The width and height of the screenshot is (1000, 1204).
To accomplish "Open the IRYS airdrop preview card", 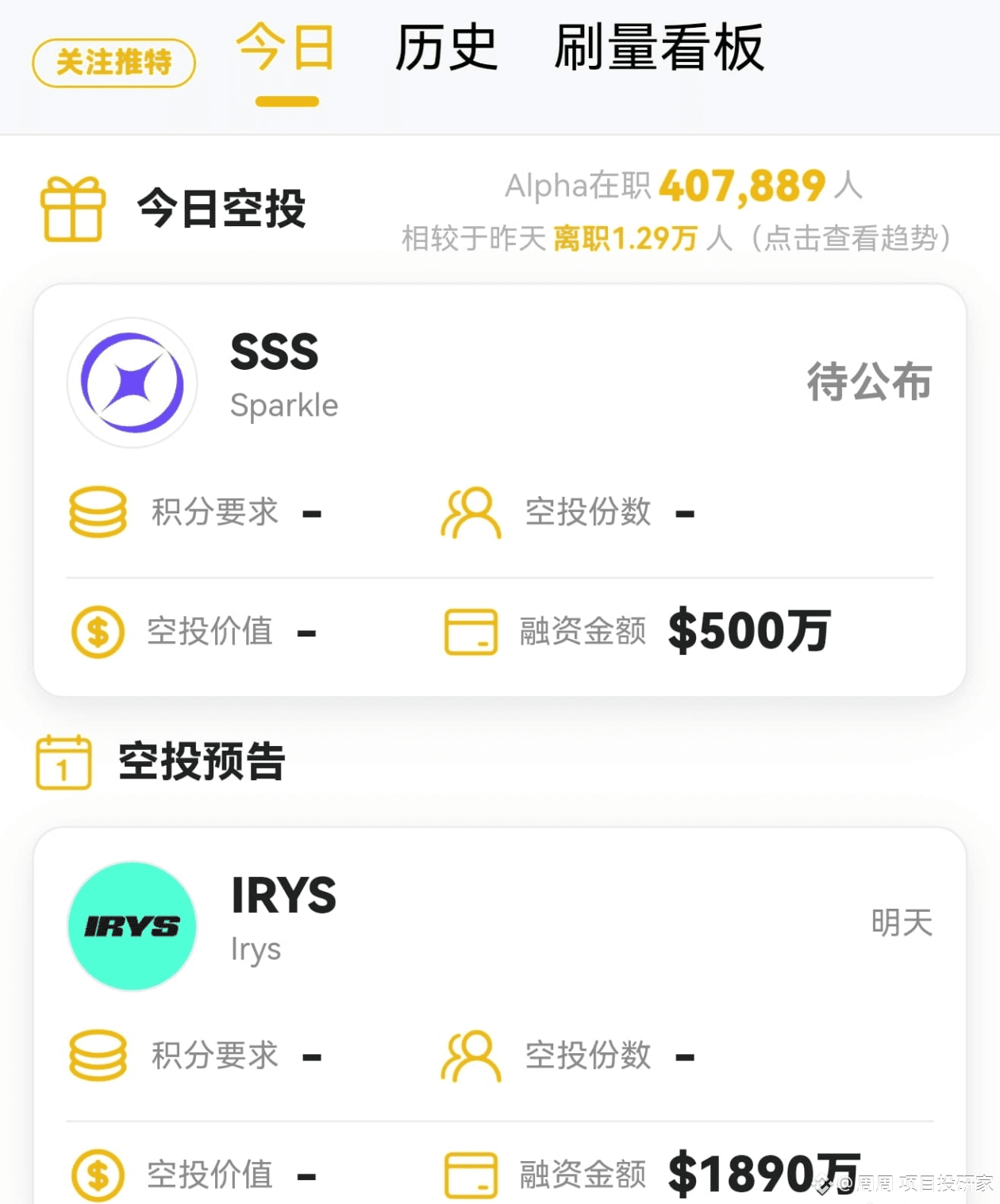I will (500, 1016).
